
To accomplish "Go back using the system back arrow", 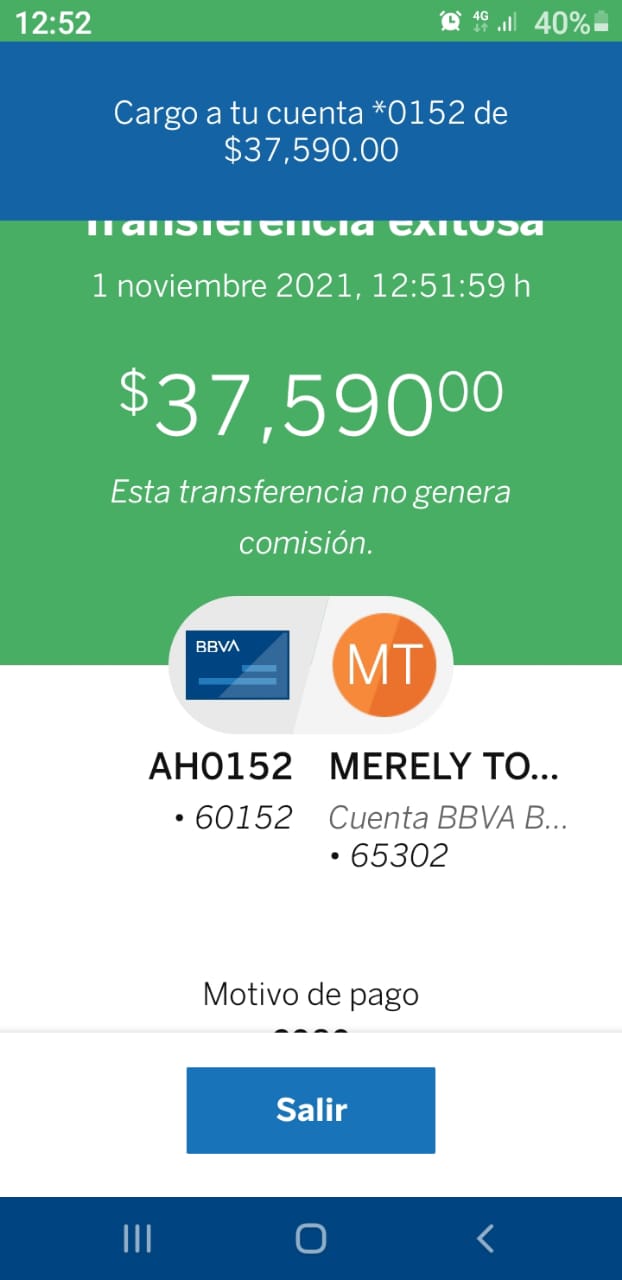I will click(x=485, y=1239).
